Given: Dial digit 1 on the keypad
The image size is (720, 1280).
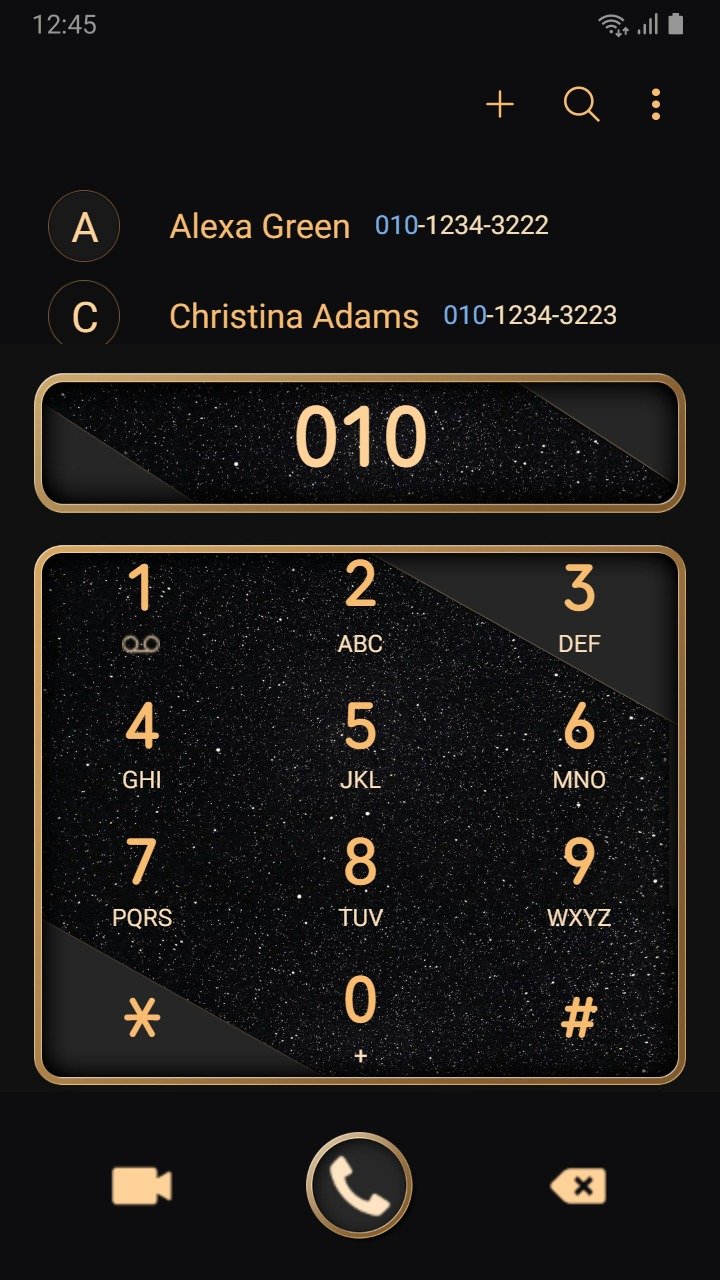Looking at the screenshot, I should tap(142, 606).
